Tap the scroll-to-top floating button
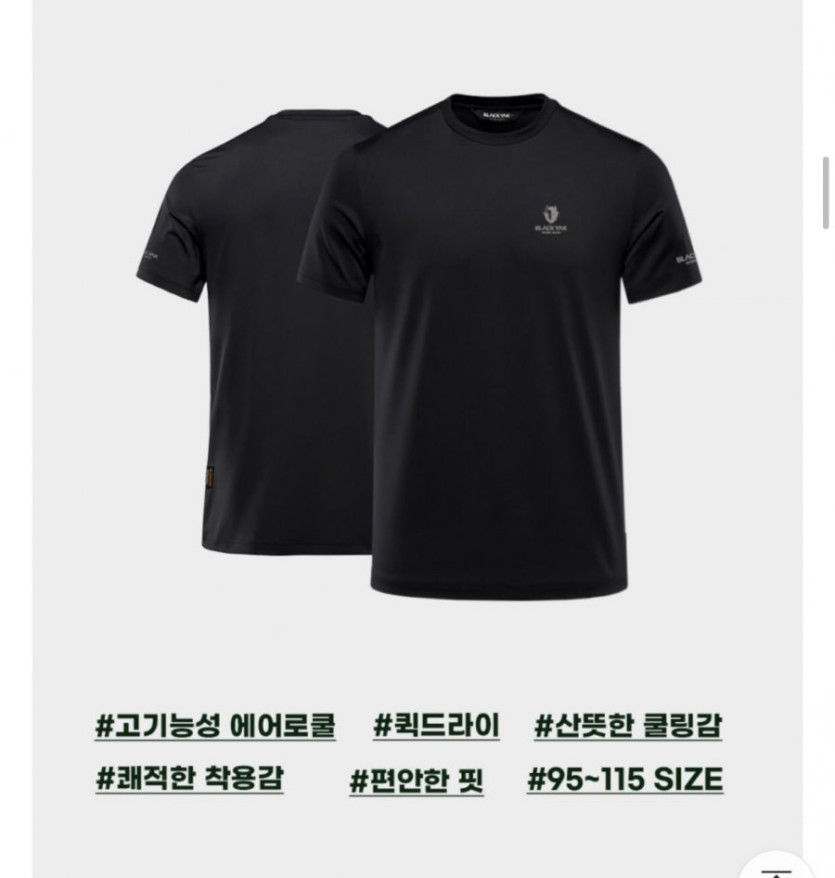The width and height of the screenshot is (835, 878). coord(778,866)
